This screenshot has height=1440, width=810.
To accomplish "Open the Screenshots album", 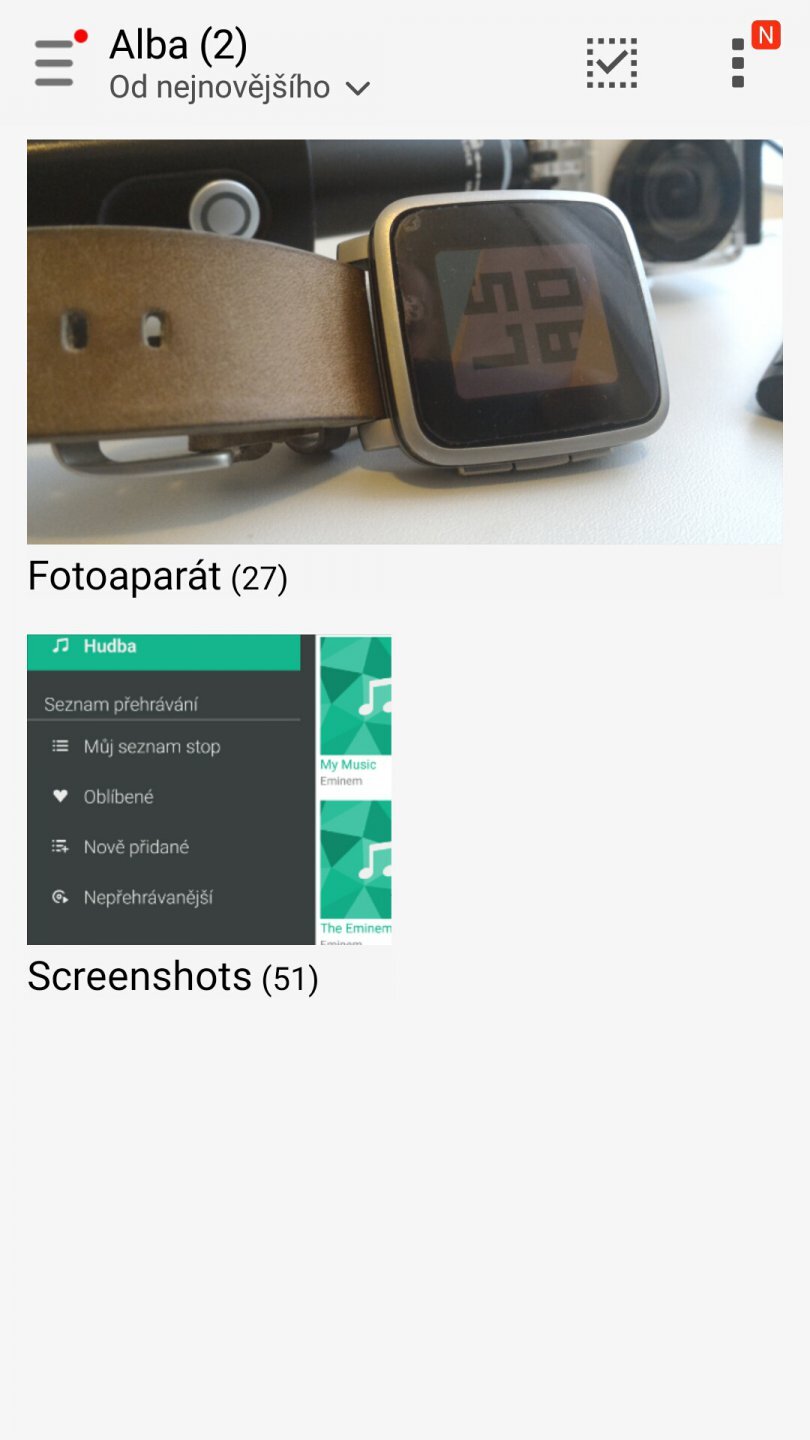I will click(209, 790).
